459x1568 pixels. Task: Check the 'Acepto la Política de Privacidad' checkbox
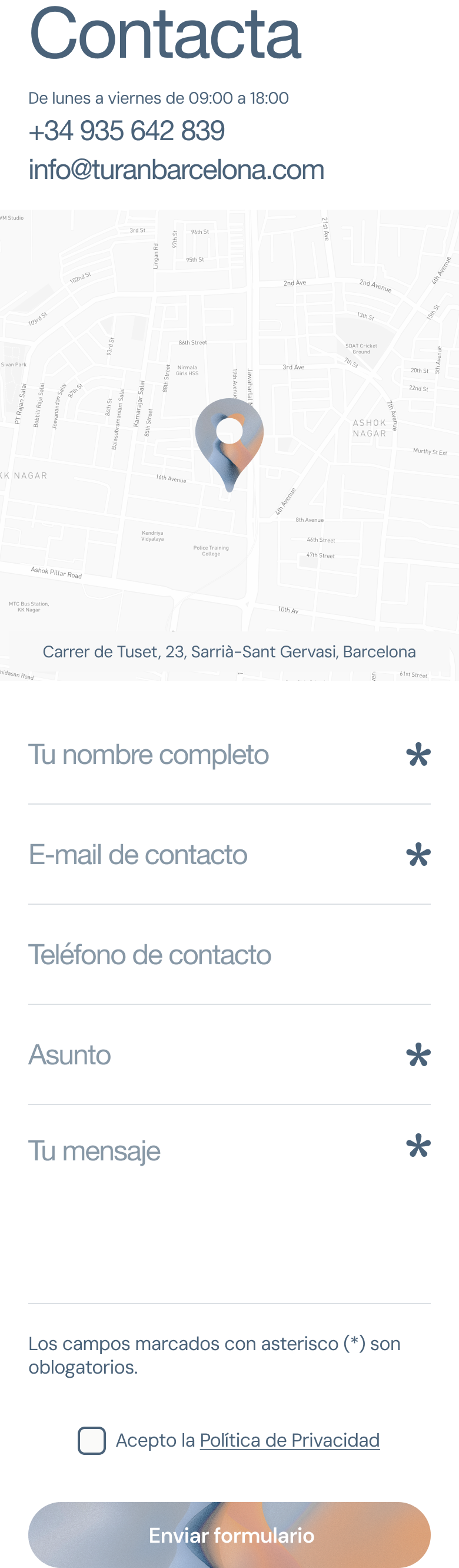click(92, 1441)
